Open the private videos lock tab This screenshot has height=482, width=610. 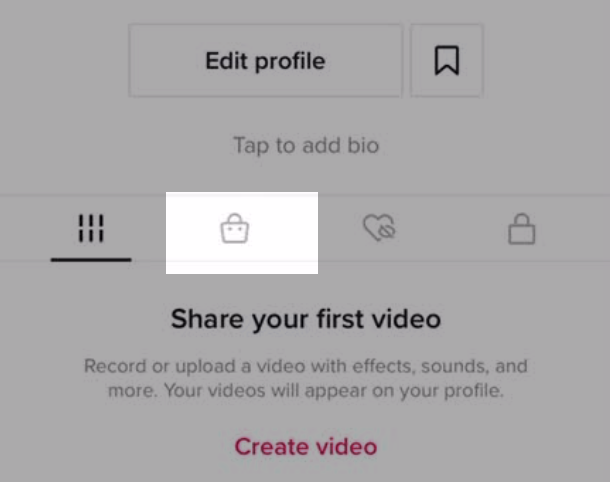[521, 231]
